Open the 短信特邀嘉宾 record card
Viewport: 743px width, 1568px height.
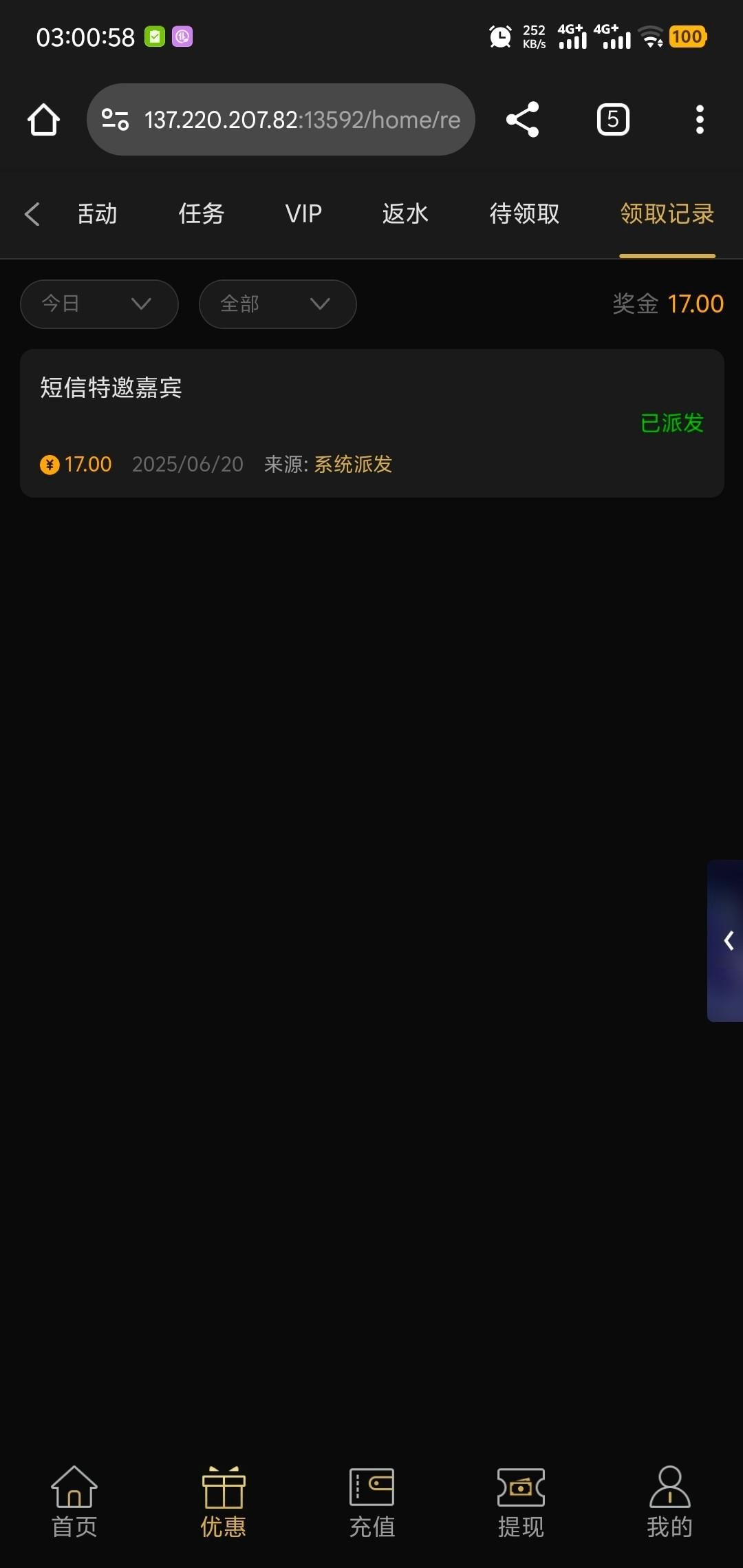371,423
